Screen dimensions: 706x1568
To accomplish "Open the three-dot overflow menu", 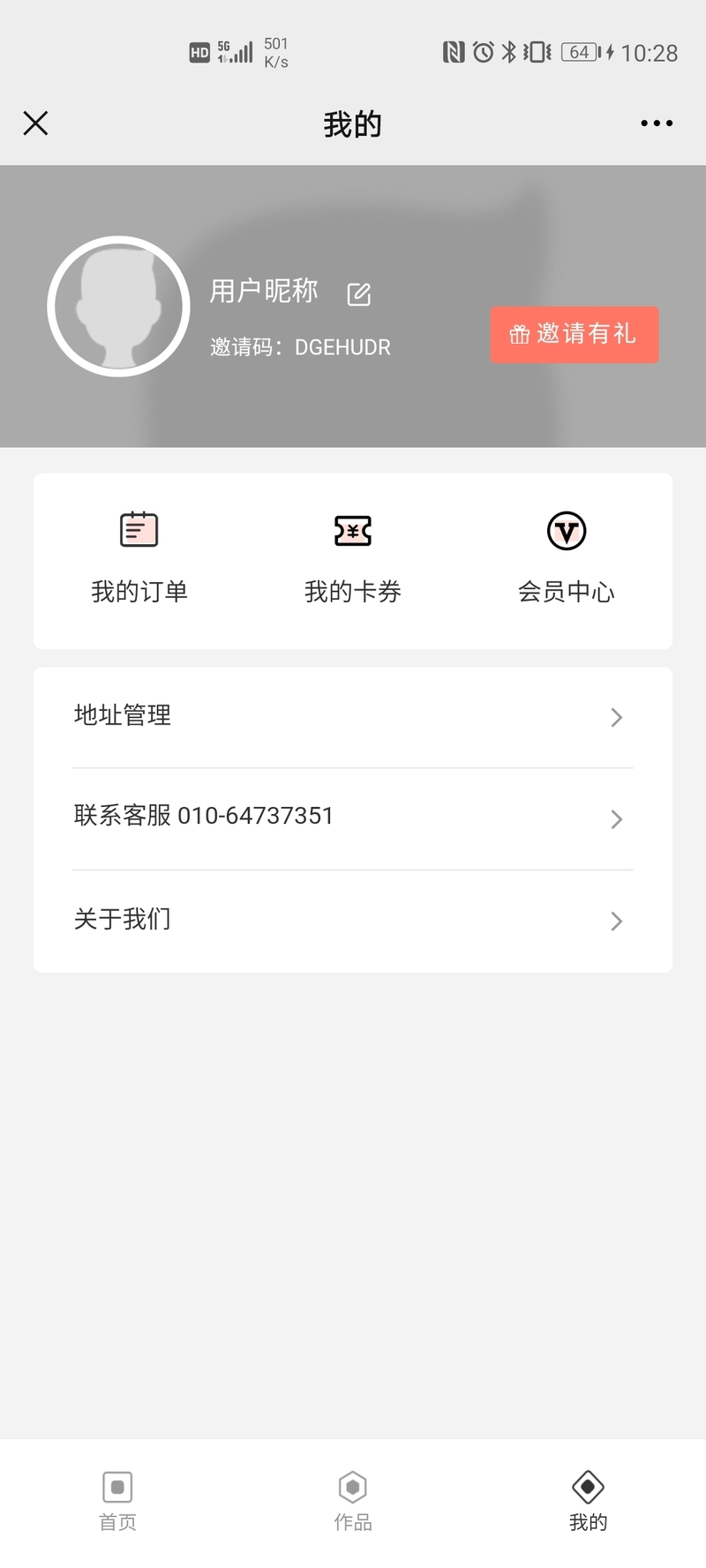I will (x=657, y=123).
